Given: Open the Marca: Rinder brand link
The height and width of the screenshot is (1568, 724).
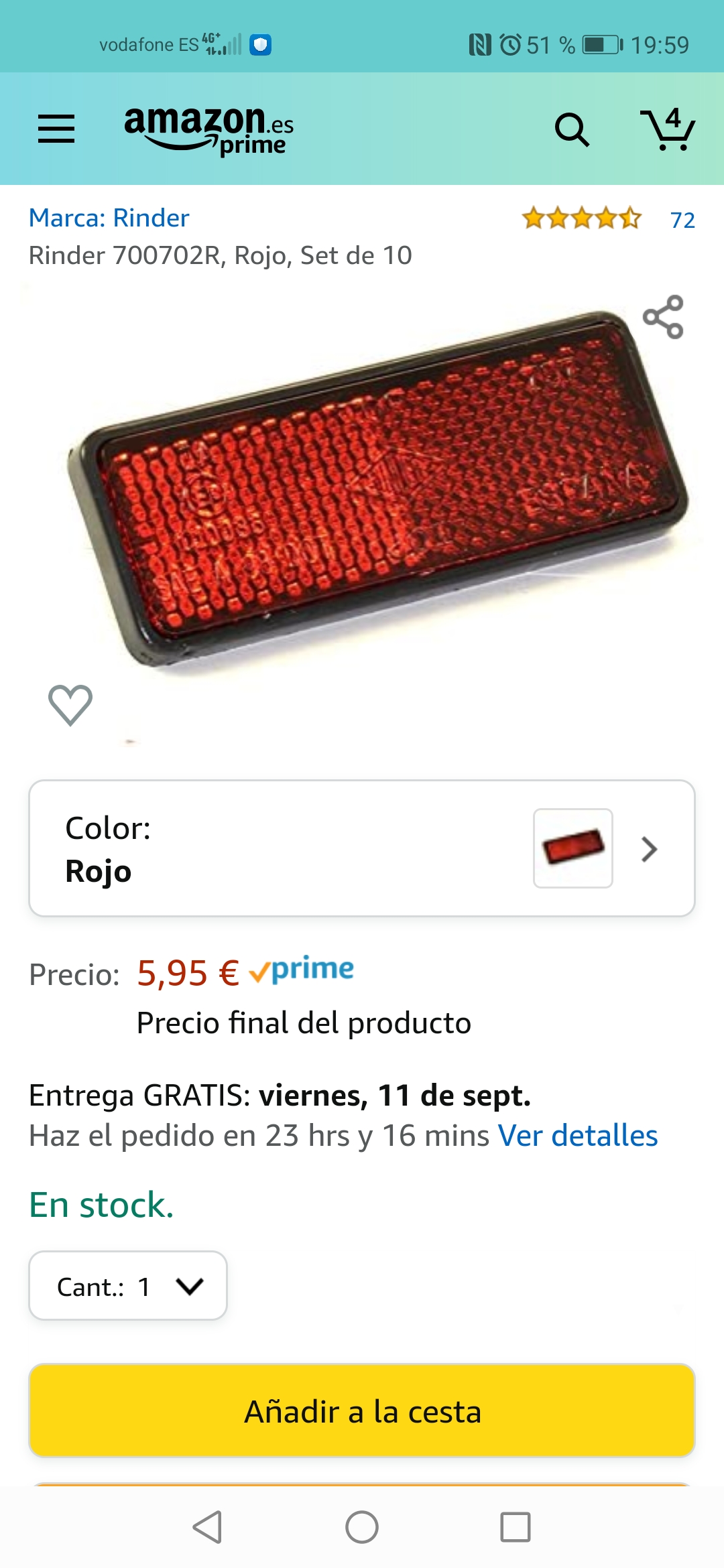Looking at the screenshot, I should click(109, 218).
